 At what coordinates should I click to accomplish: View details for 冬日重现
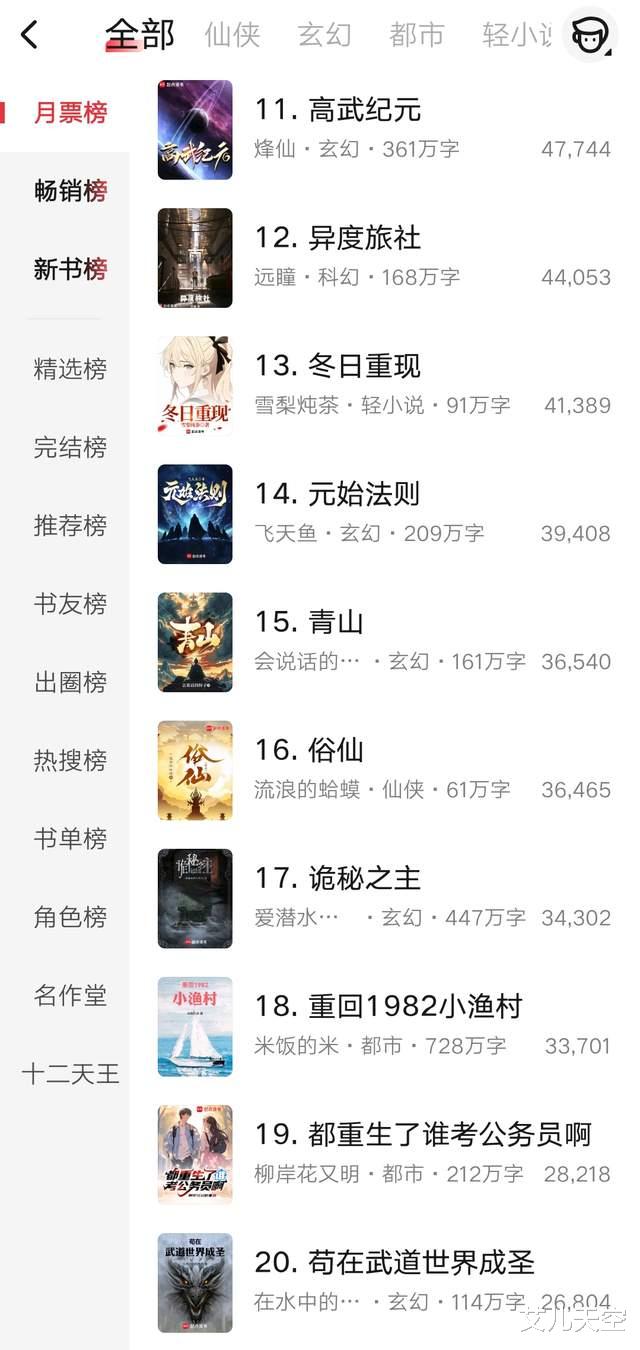(338, 366)
